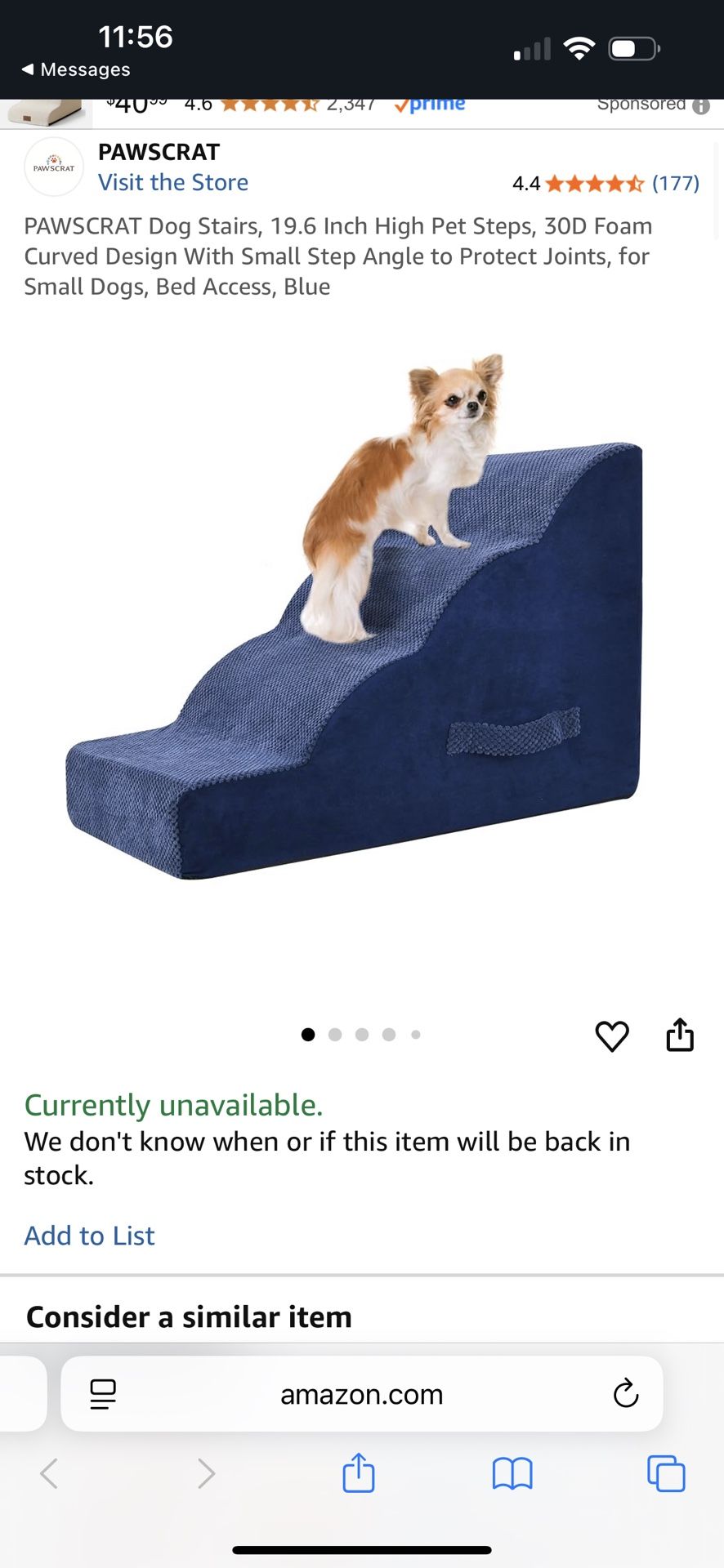Tap the amazon.com address bar

(361, 1394)
